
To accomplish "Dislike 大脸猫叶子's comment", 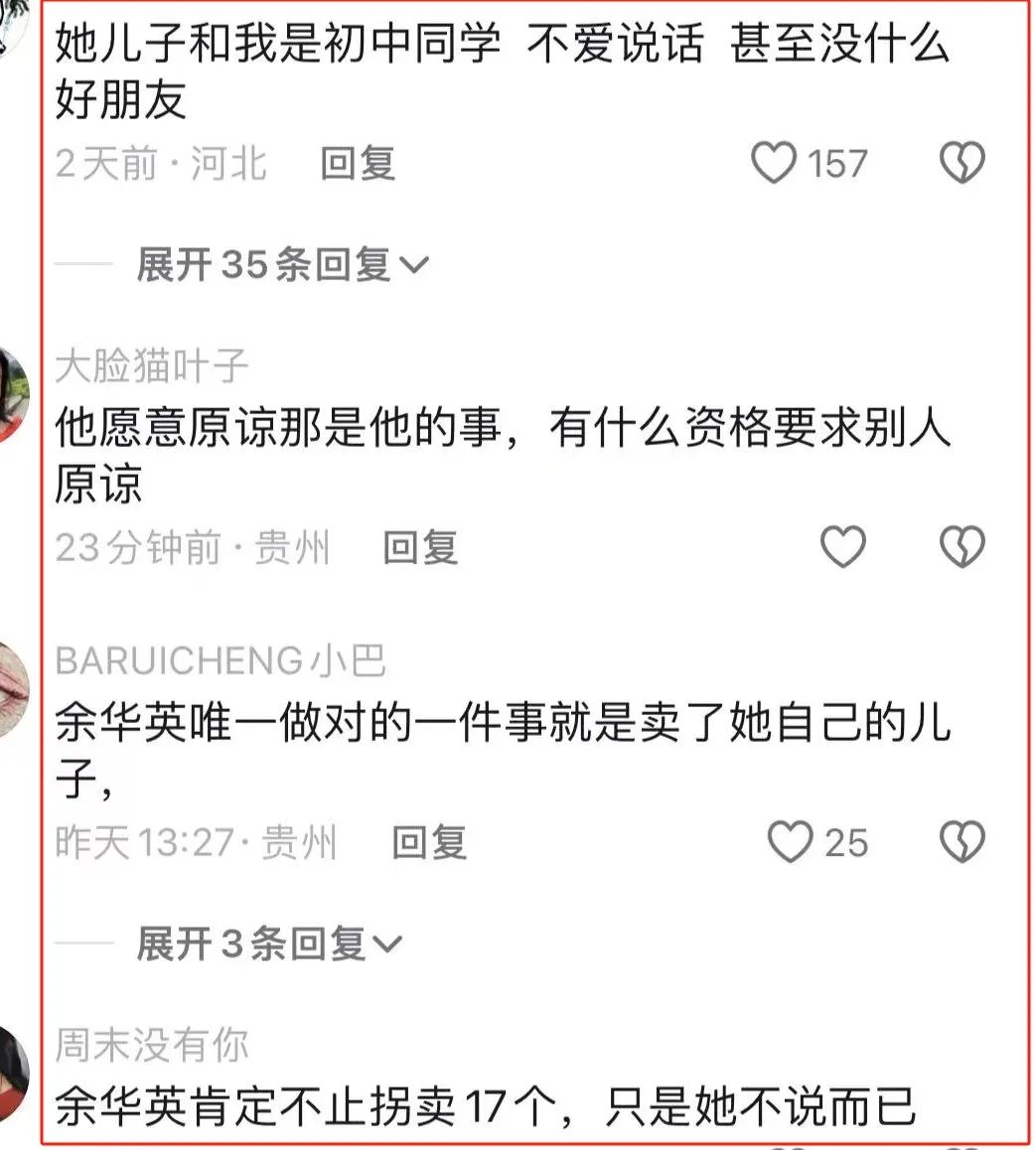I will point(962,546).
